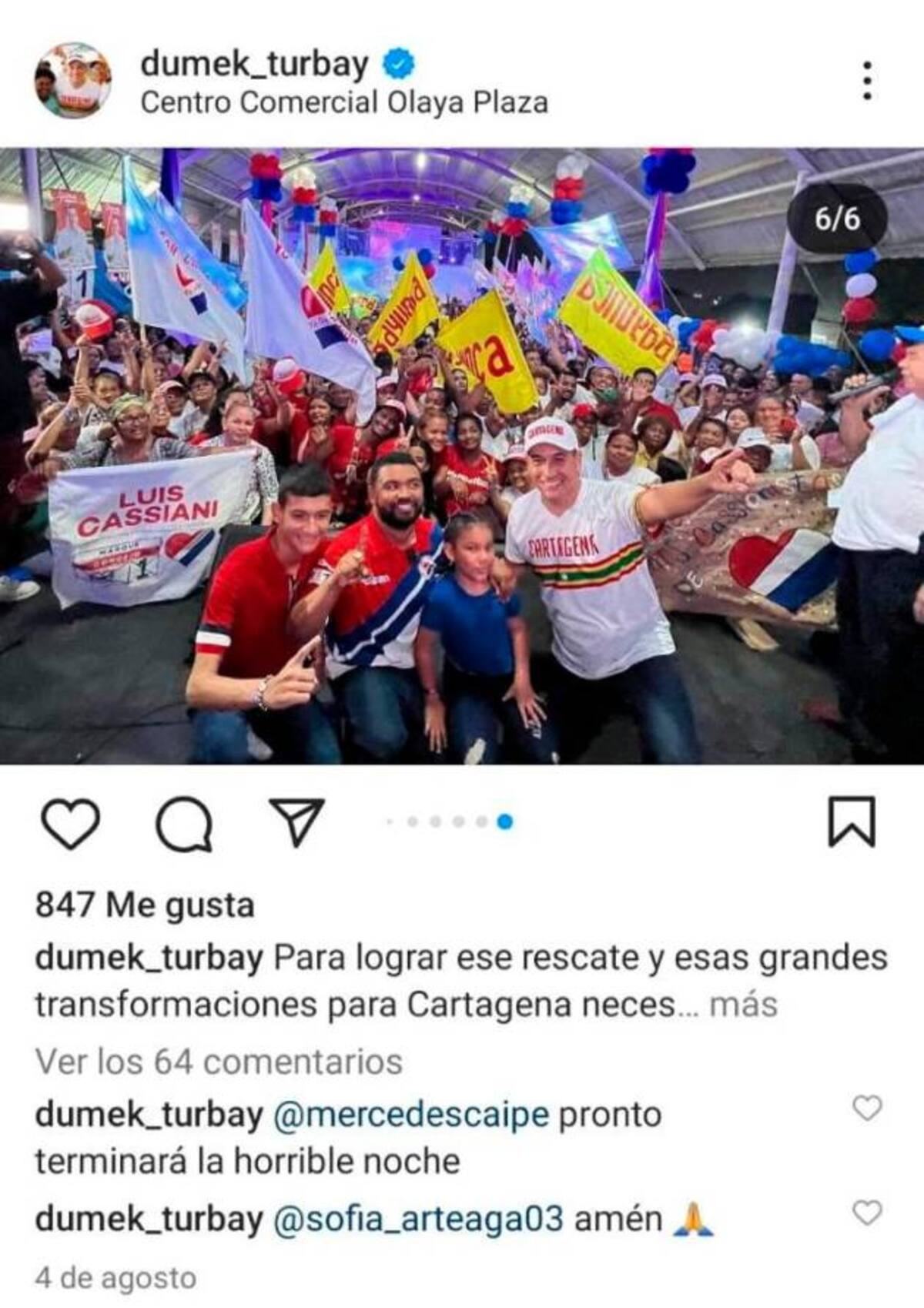Open @sofia_arteaga03 mention in comment
Viewport: 924px width, 1308px height.
pos(418,1219)
